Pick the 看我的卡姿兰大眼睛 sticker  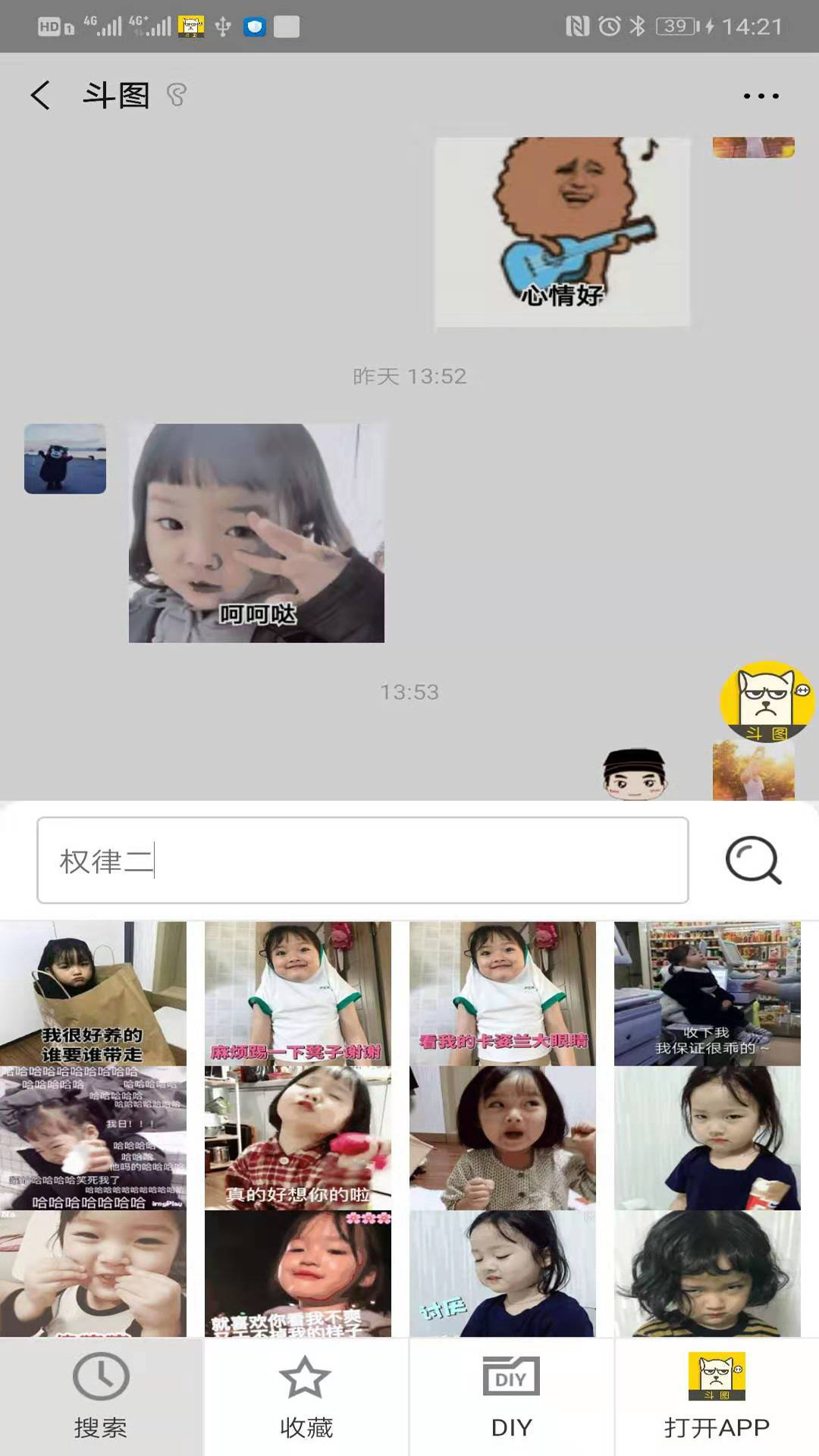[503, 993]
